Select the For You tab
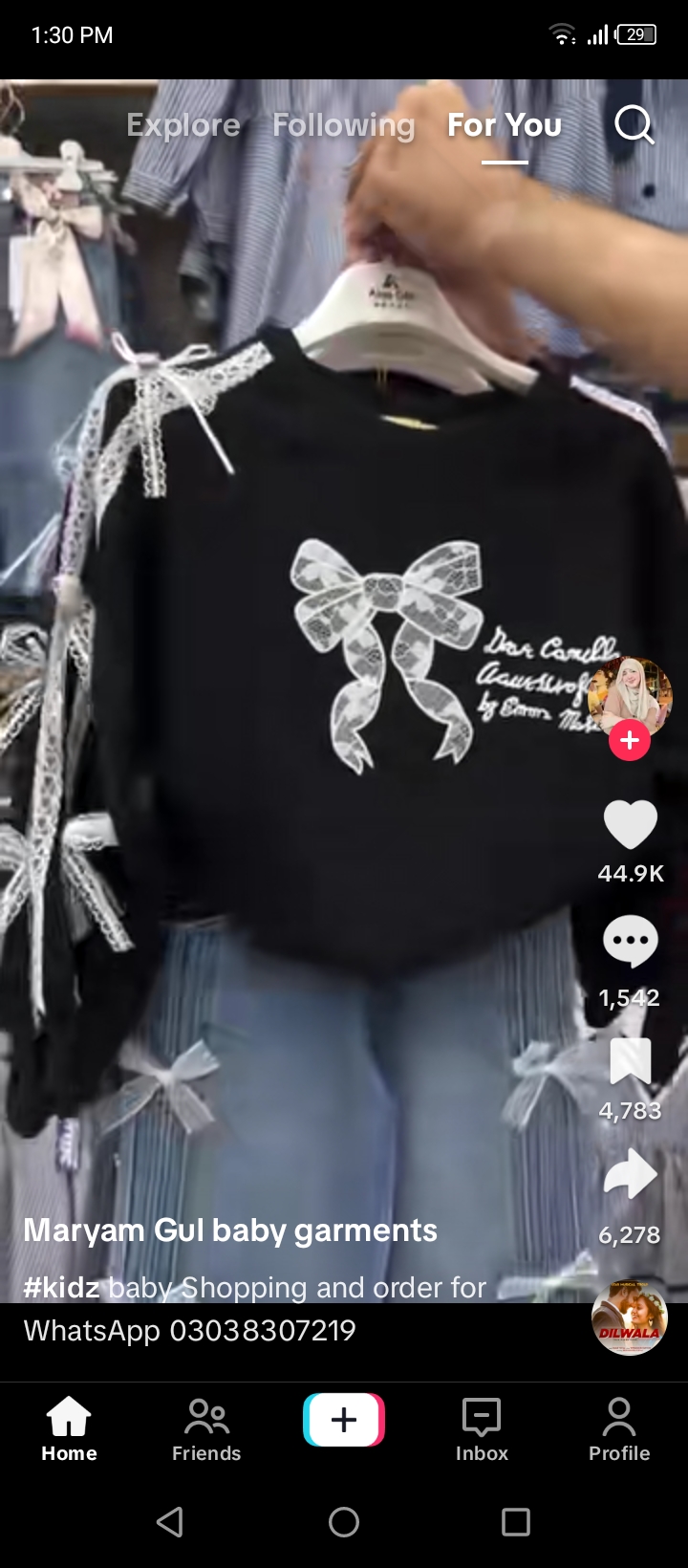This screenshot has width=688, height=1568. click(x=505, y=125)
